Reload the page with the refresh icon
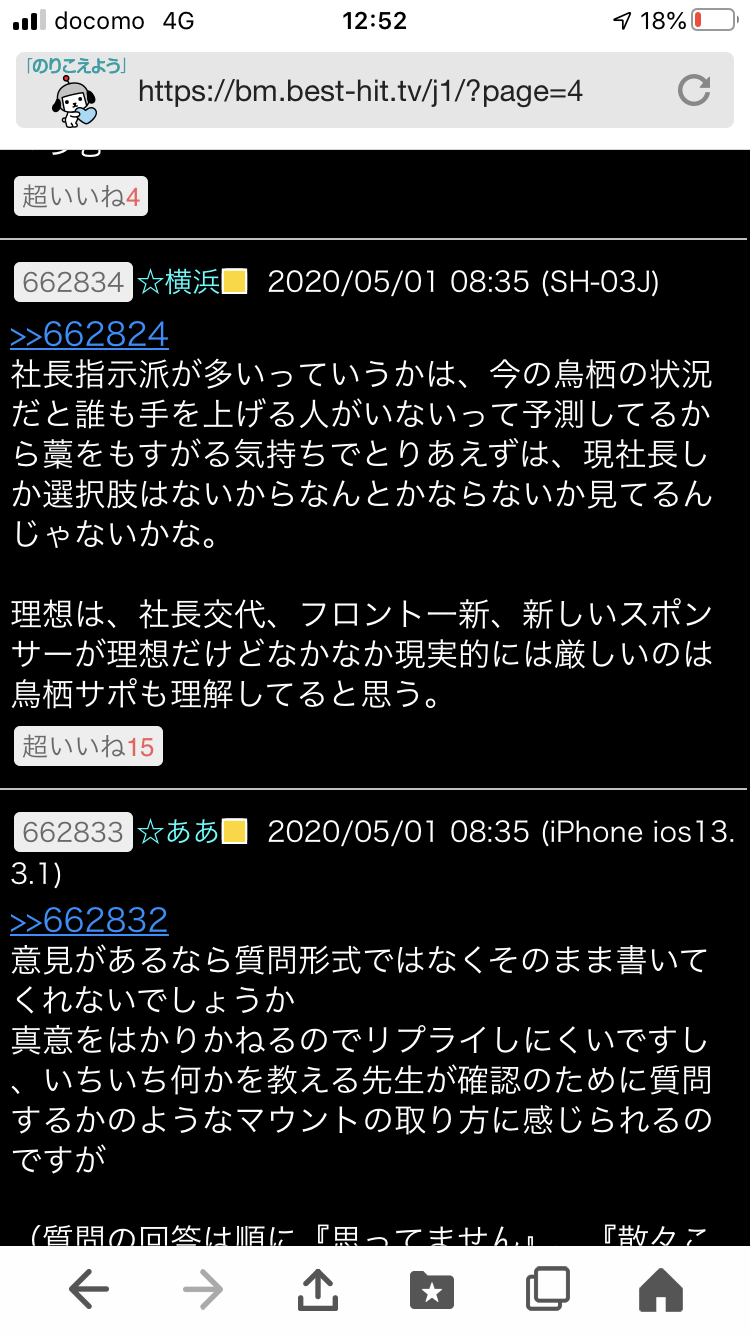Viewport: 750px width, 1334px height. click(x=693, y=91)
